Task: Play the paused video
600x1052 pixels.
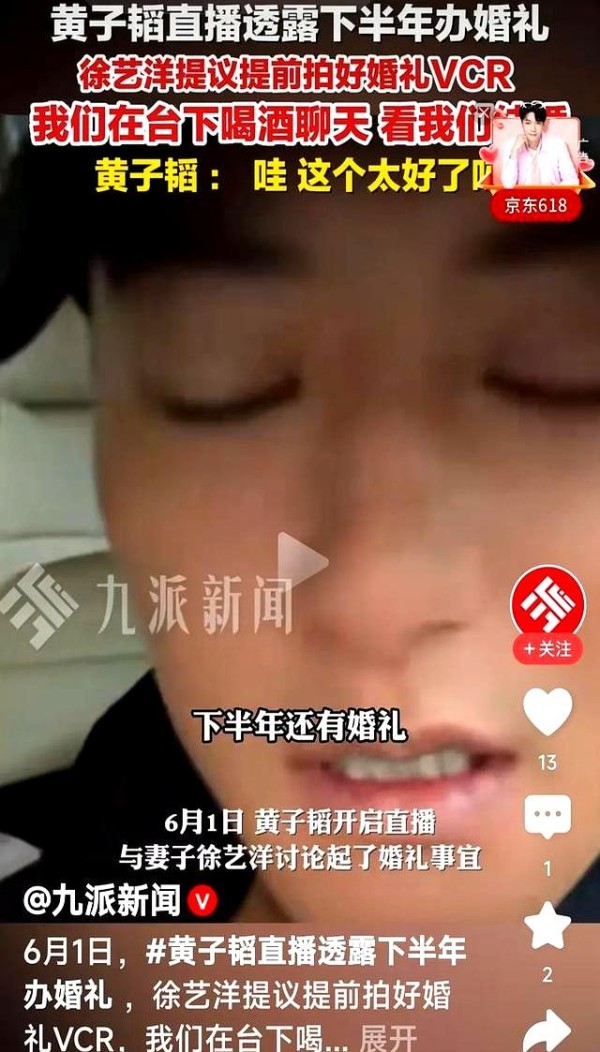Action: coord(301,560)
